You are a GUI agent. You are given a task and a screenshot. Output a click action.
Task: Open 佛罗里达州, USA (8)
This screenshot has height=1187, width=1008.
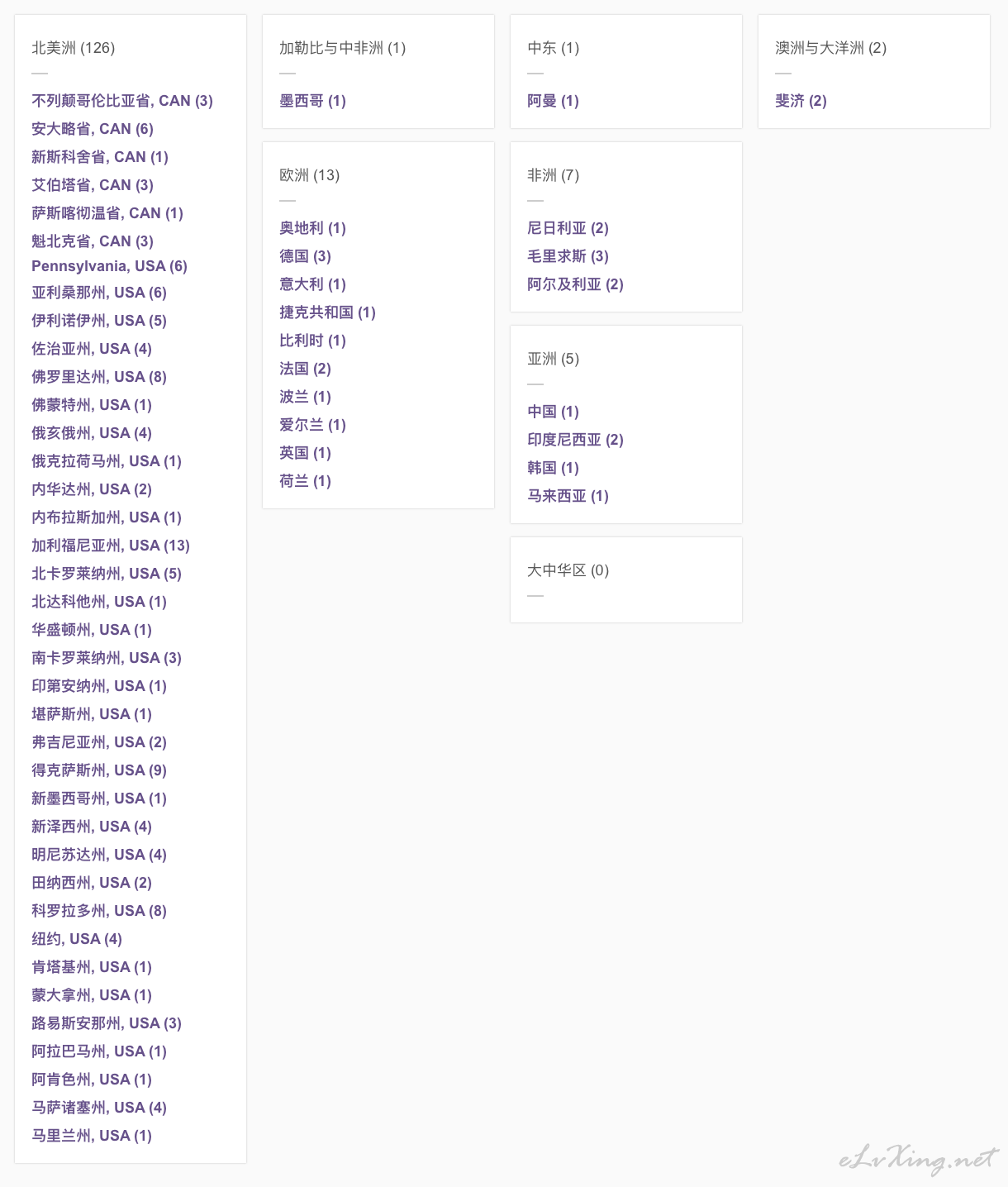coord(98,377)
